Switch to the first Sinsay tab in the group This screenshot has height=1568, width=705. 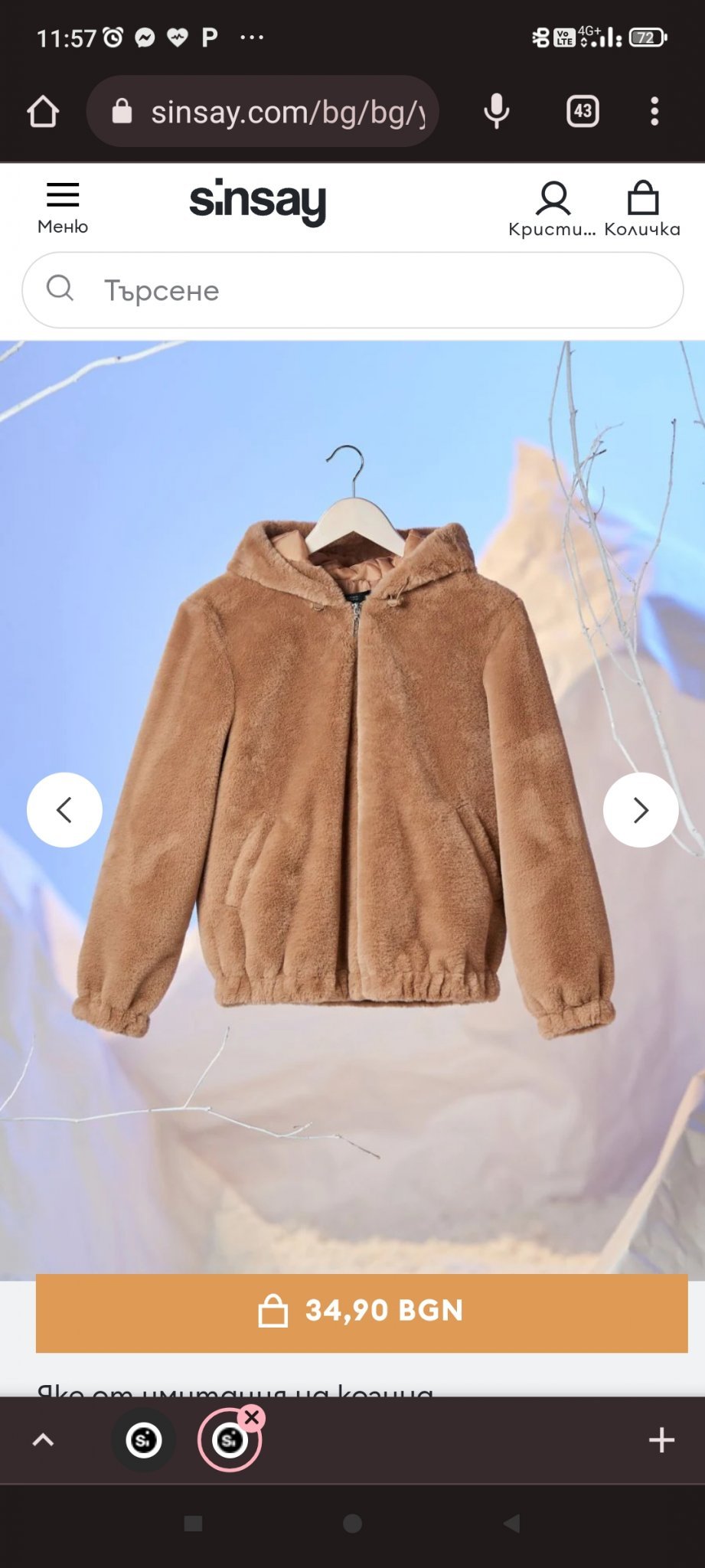(144, 1440)
